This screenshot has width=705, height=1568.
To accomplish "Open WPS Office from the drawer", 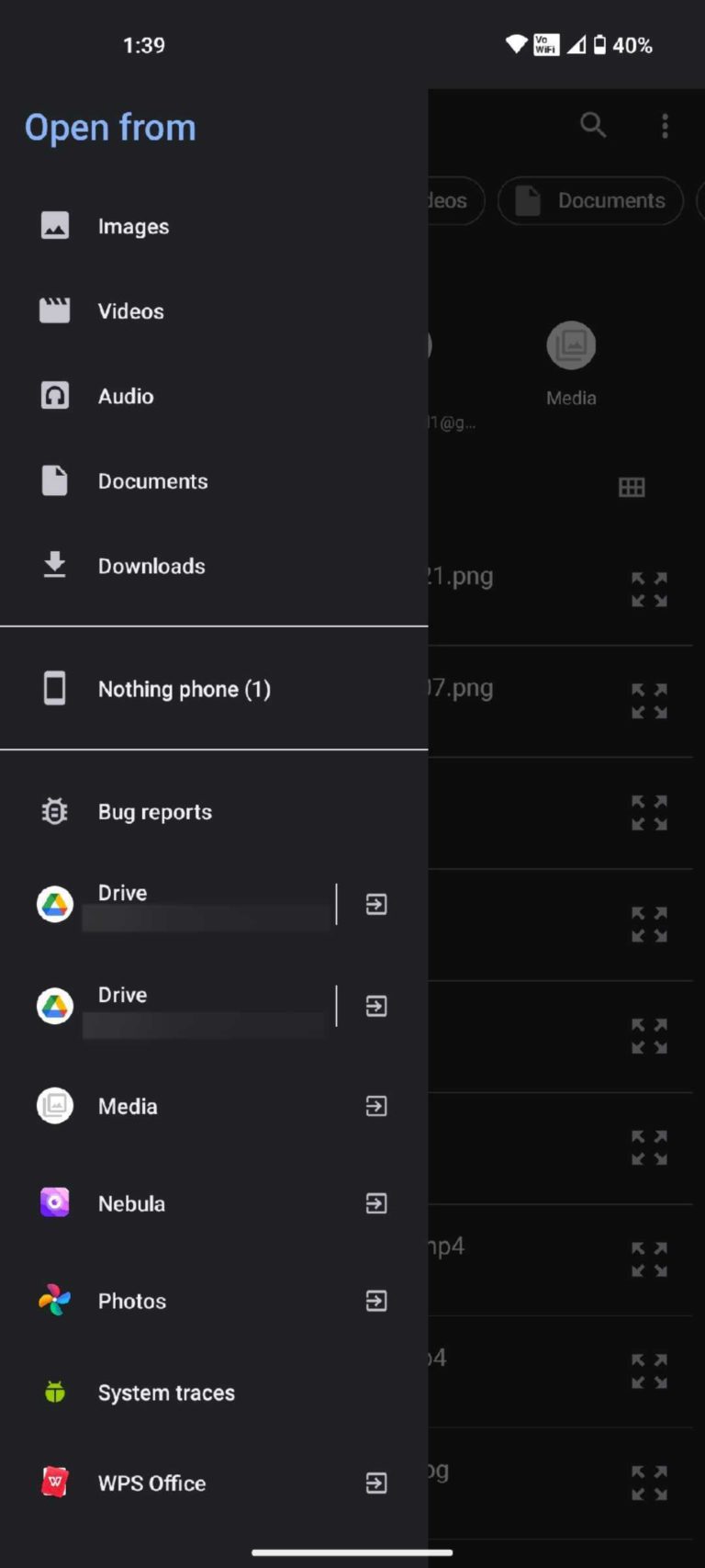I will pos(151,1483).
